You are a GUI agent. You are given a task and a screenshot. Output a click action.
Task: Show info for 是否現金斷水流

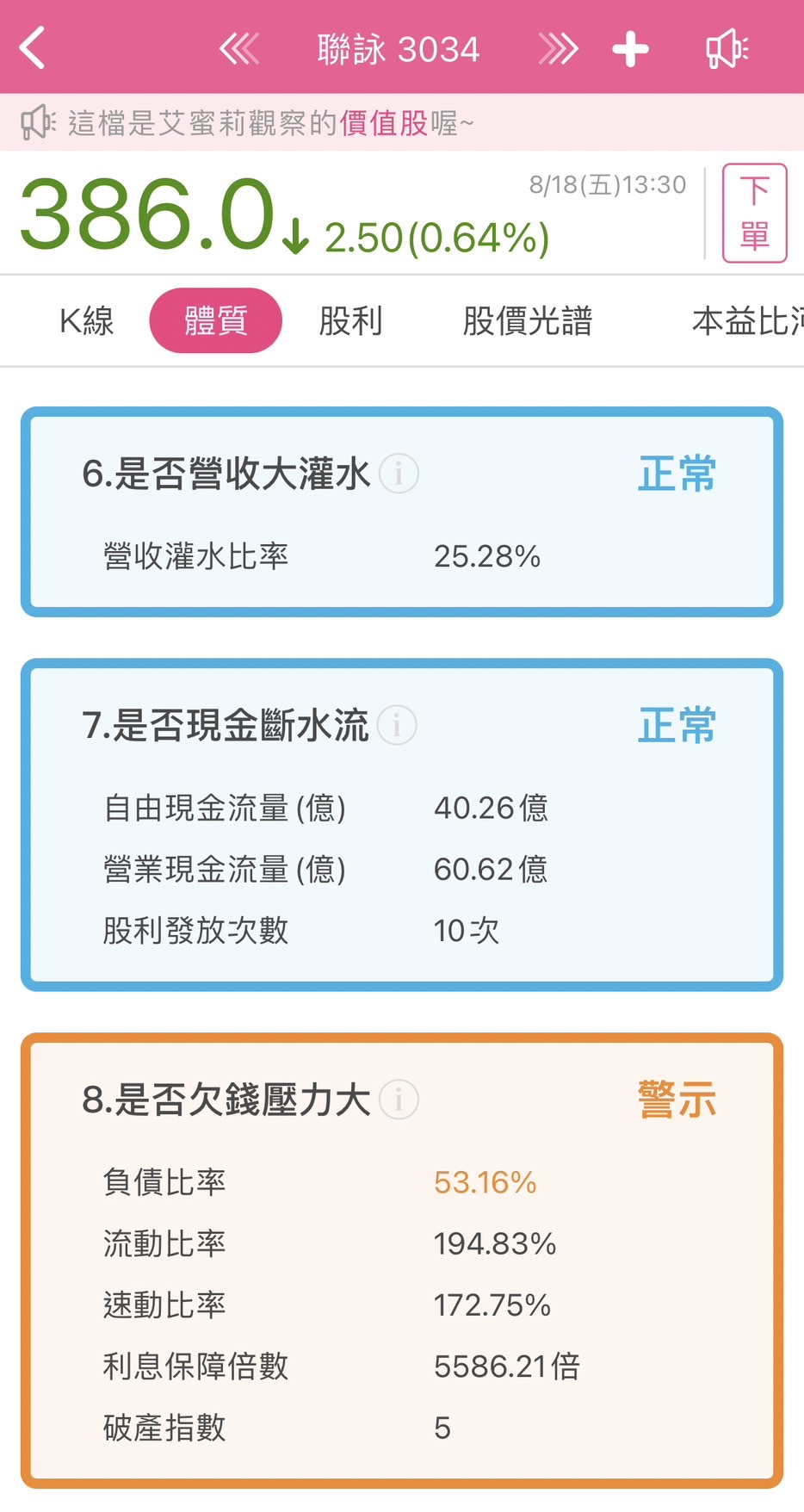(397, 725)
